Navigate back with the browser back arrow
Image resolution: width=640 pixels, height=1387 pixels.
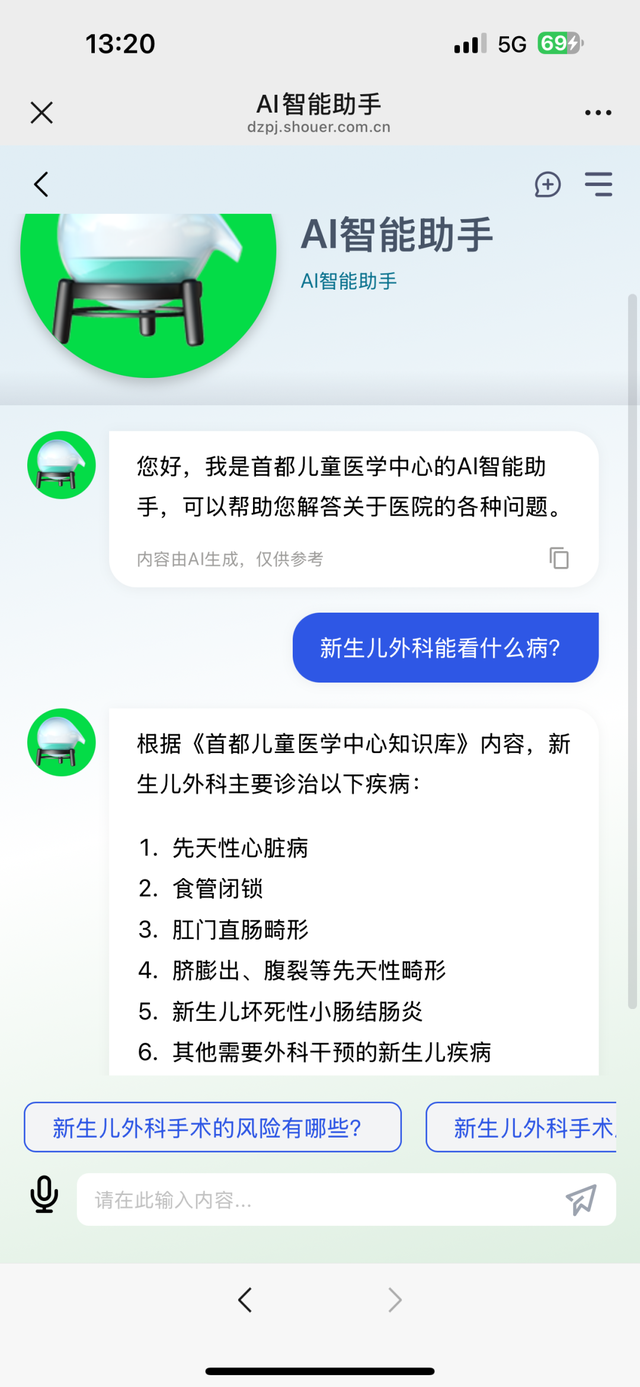click(x=245, y=1299)
